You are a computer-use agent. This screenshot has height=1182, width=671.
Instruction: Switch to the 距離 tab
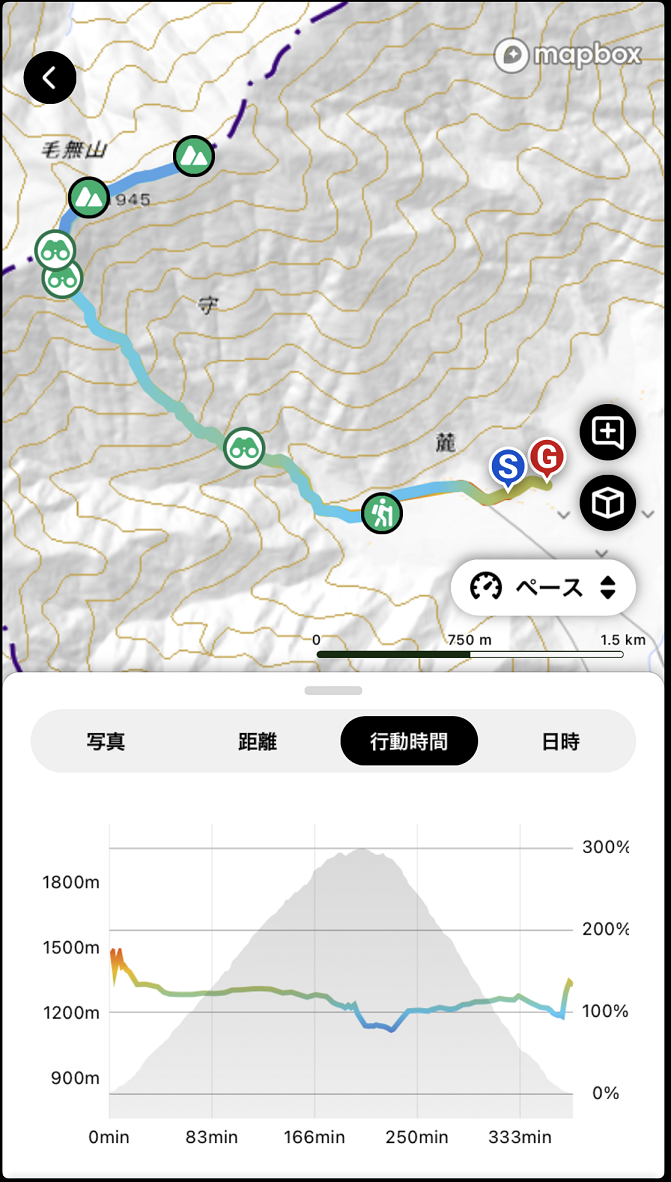[x=257, y=742]
